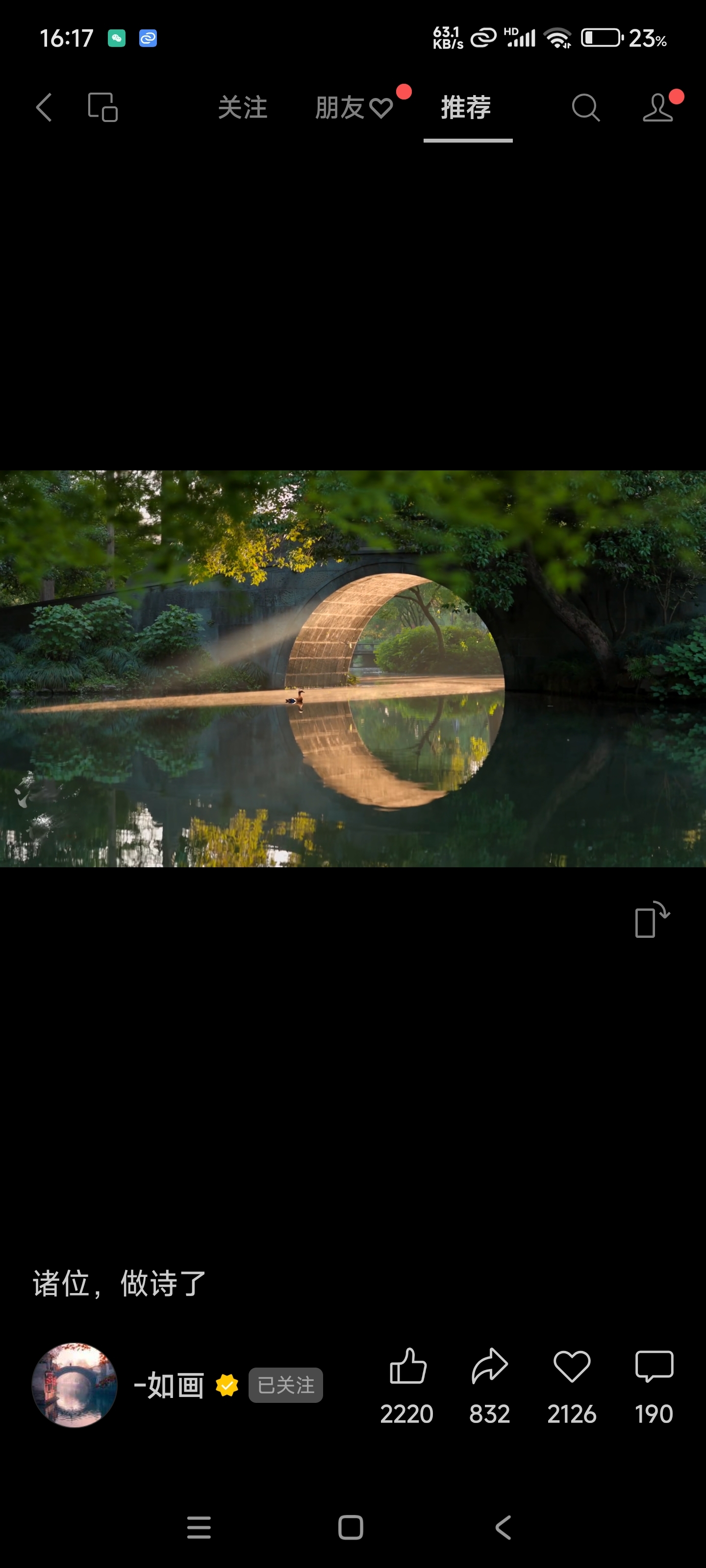Open search with the magnifier icon
This screenshot has height=1568, width=706.
point(585,108)
